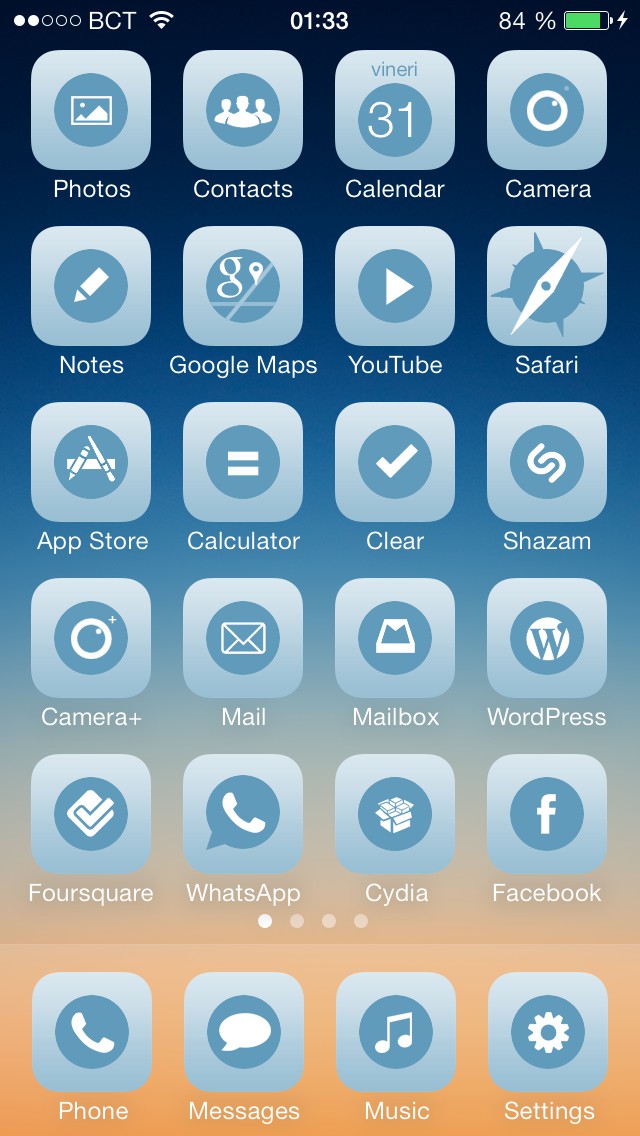Open the Calendar app
Viewport: 640px width, 1136px height.
coord(395,110)
